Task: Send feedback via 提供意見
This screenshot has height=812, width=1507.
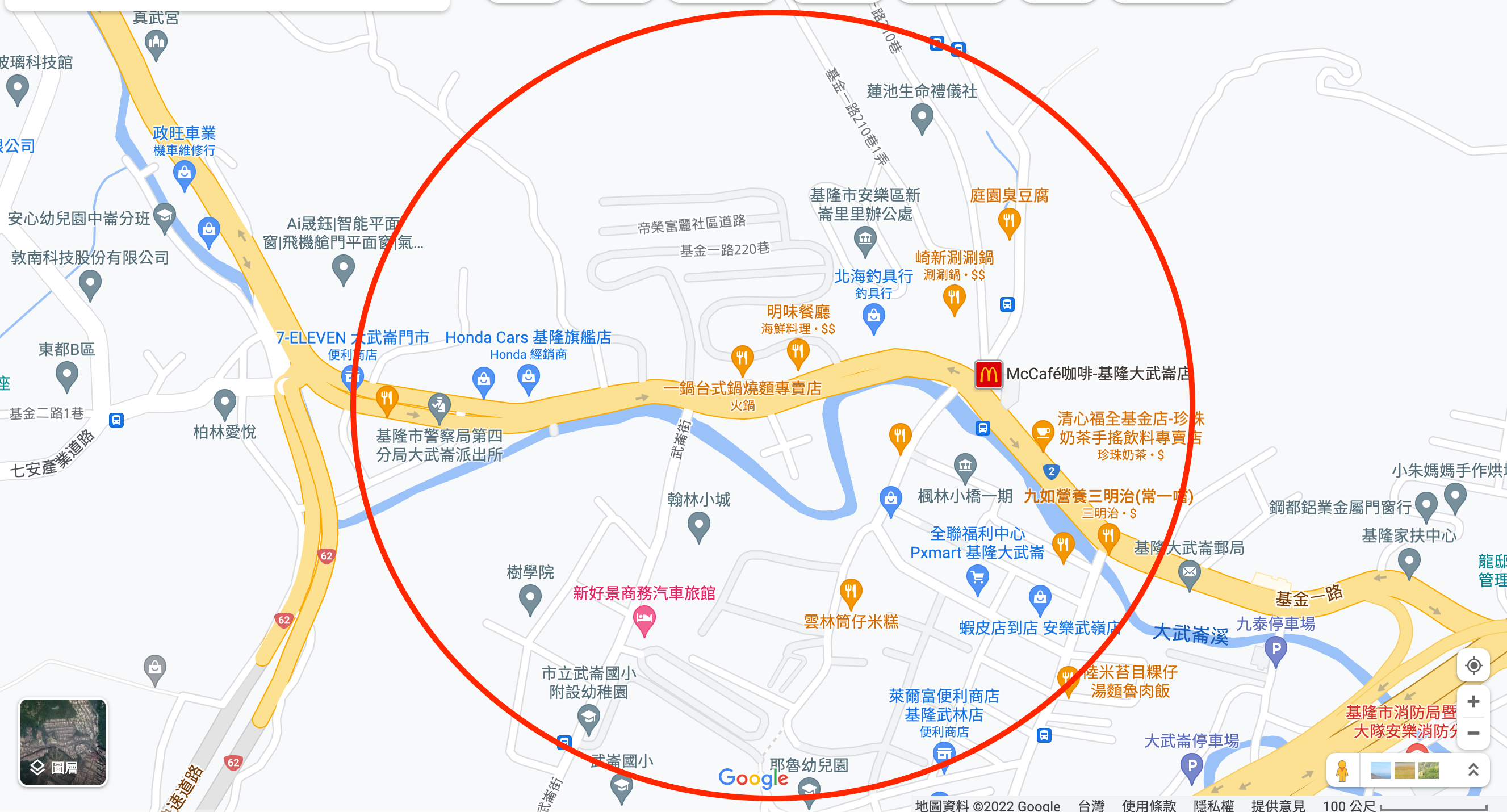Action: tap(1278, 805)
